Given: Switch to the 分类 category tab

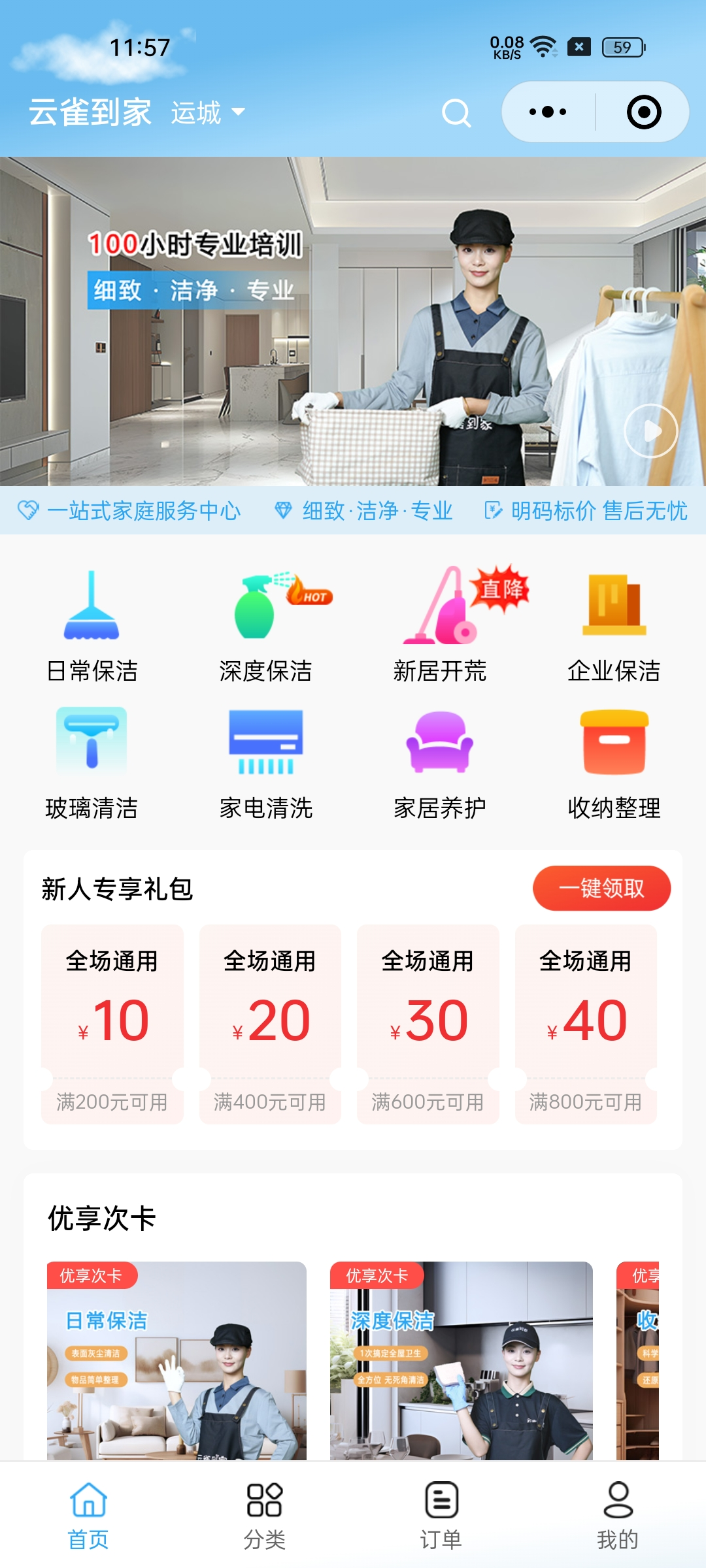Looking at the screenshot, I should (x=265, y=1516).
